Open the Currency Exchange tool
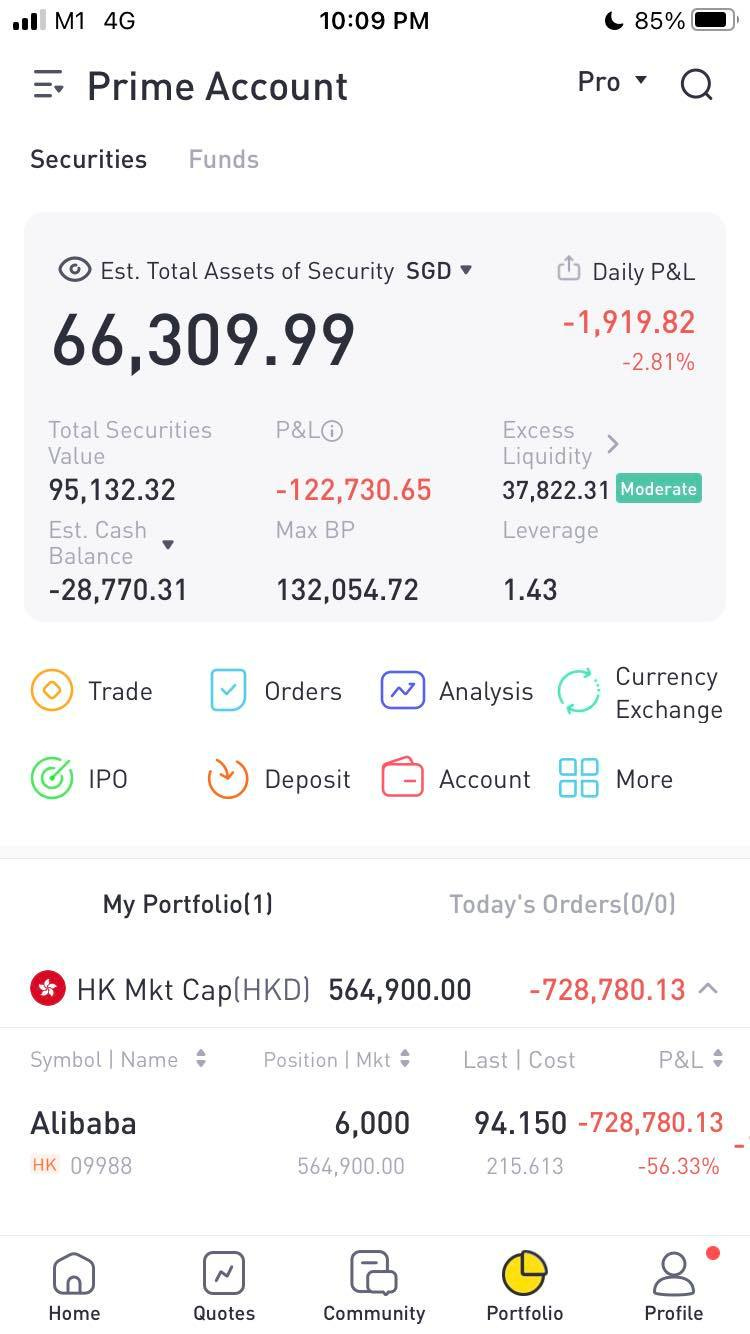This screenshot has height=1334, width=750. click(x=578, y=690)
